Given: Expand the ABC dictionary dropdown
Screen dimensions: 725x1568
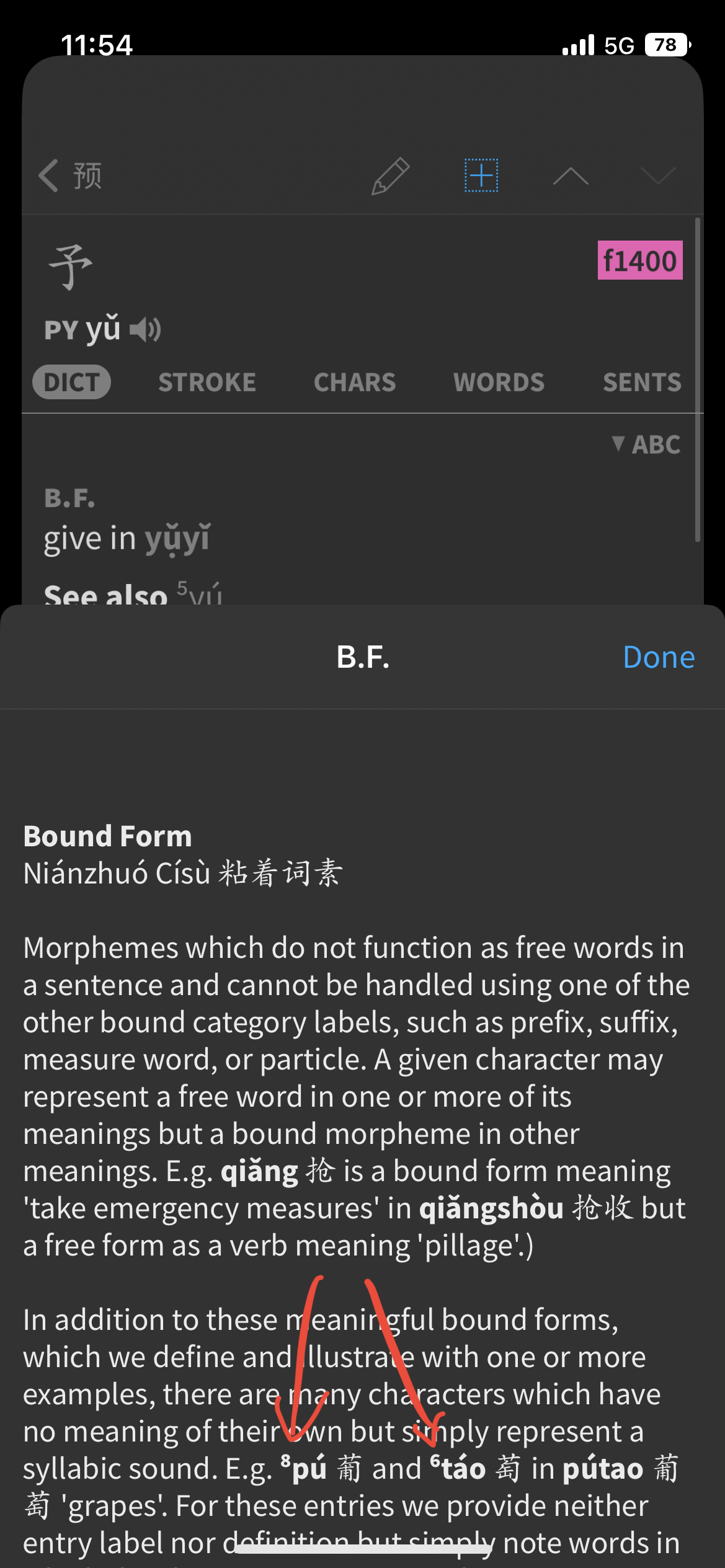Looking at the screenshot, I should tap(646, 445).
